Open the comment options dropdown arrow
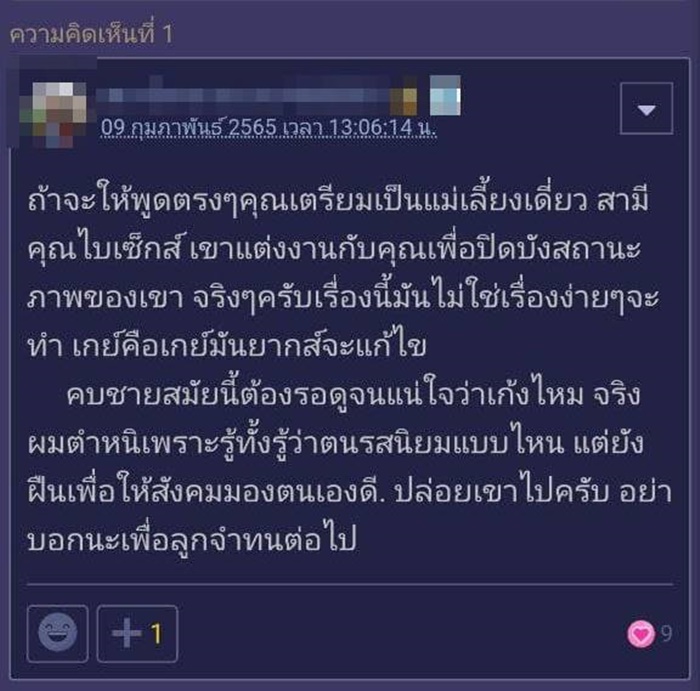This screenshot has width=700, height=691. tap(646, 108)
